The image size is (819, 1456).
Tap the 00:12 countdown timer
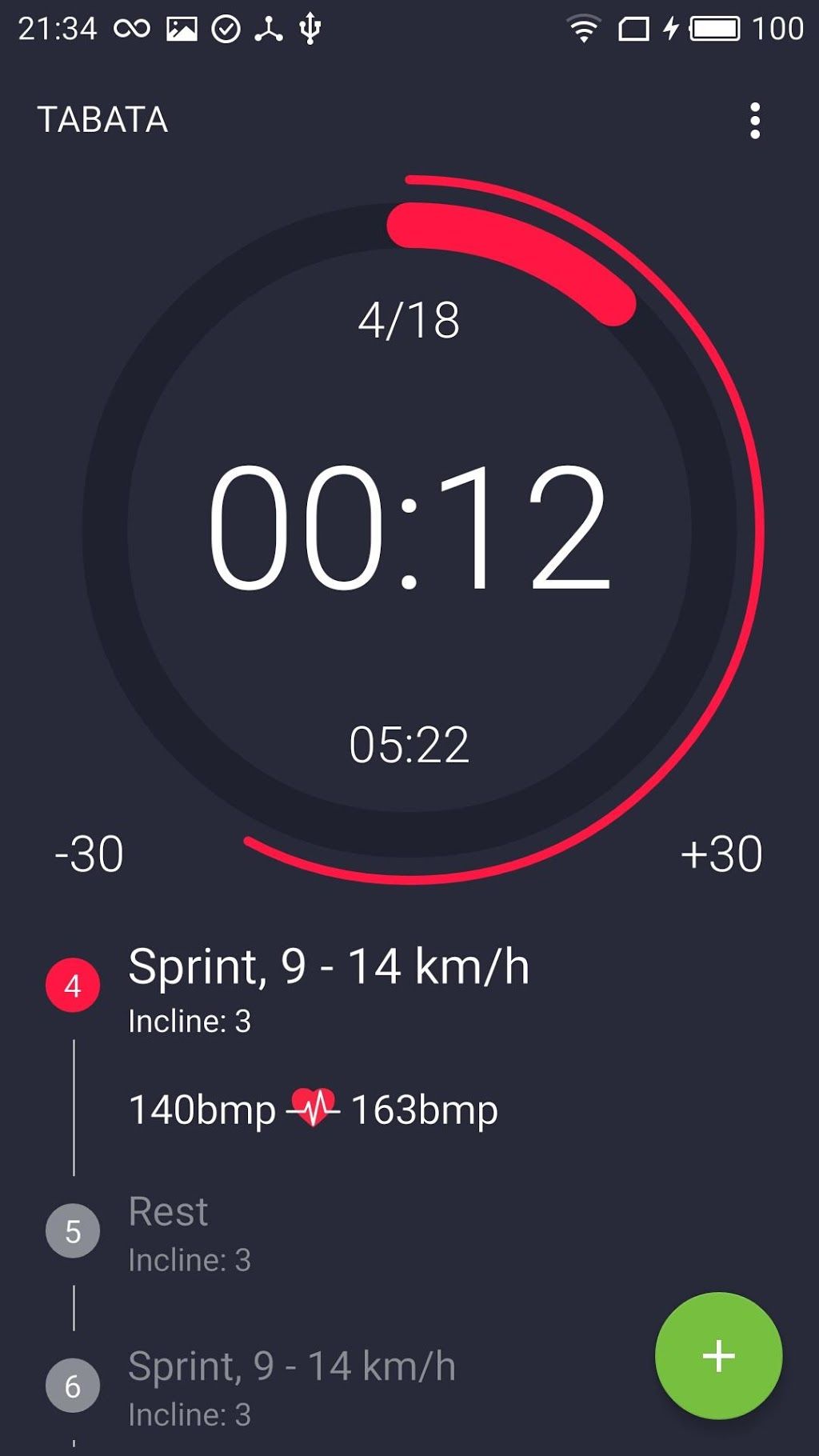(x=409, y=528)
